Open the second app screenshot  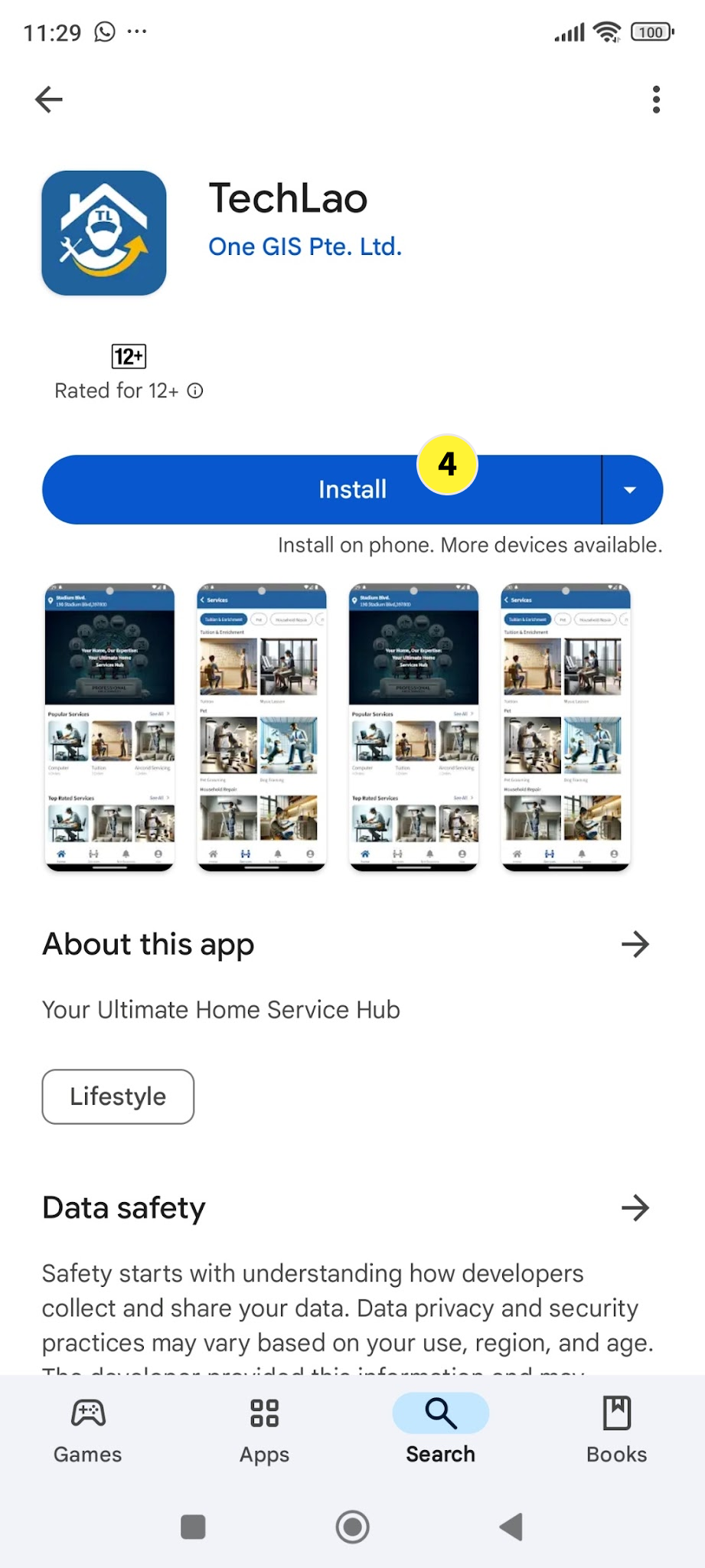tap(262, 727)
